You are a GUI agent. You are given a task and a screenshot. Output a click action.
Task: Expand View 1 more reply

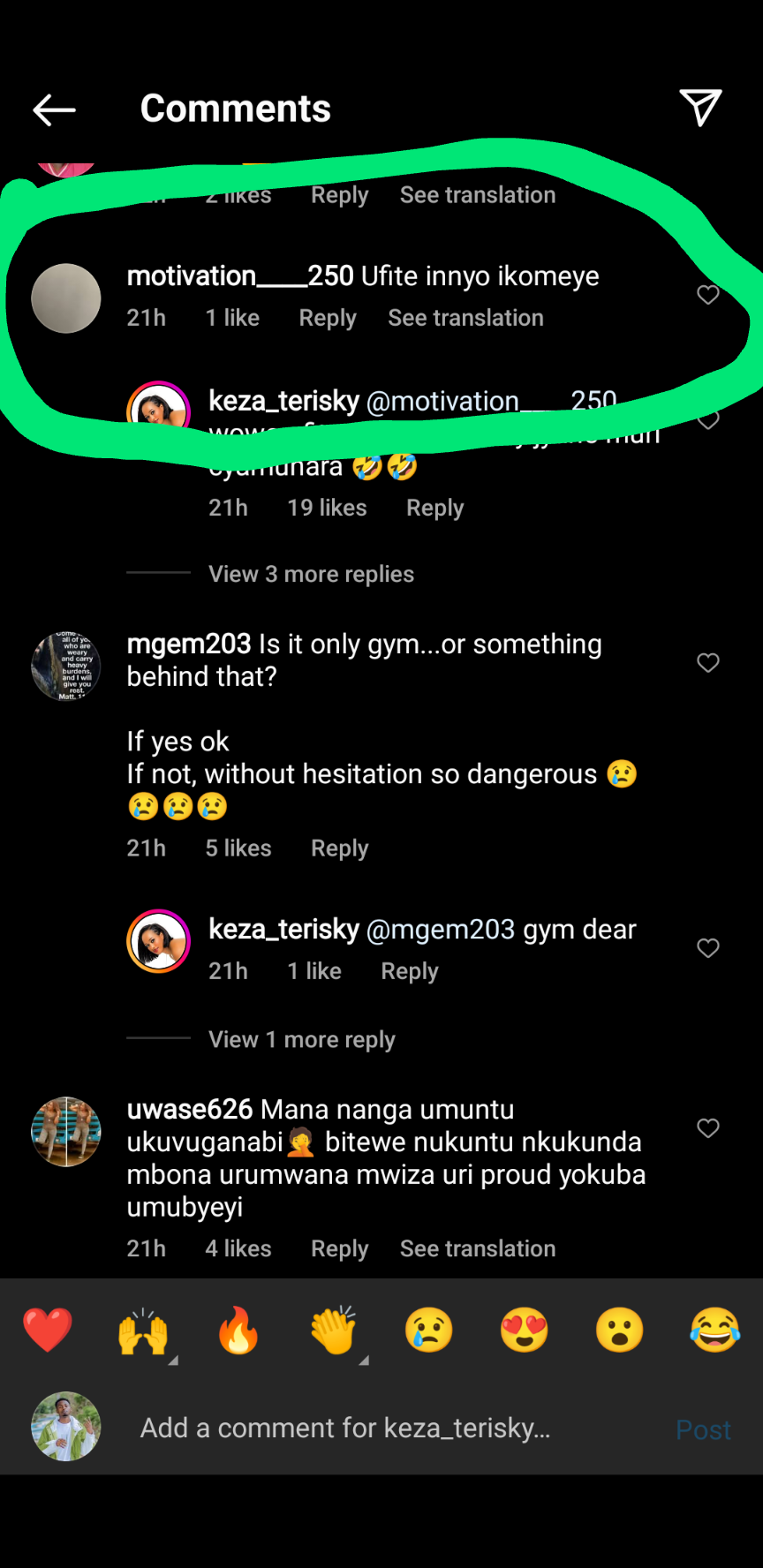coord(301,1039)
